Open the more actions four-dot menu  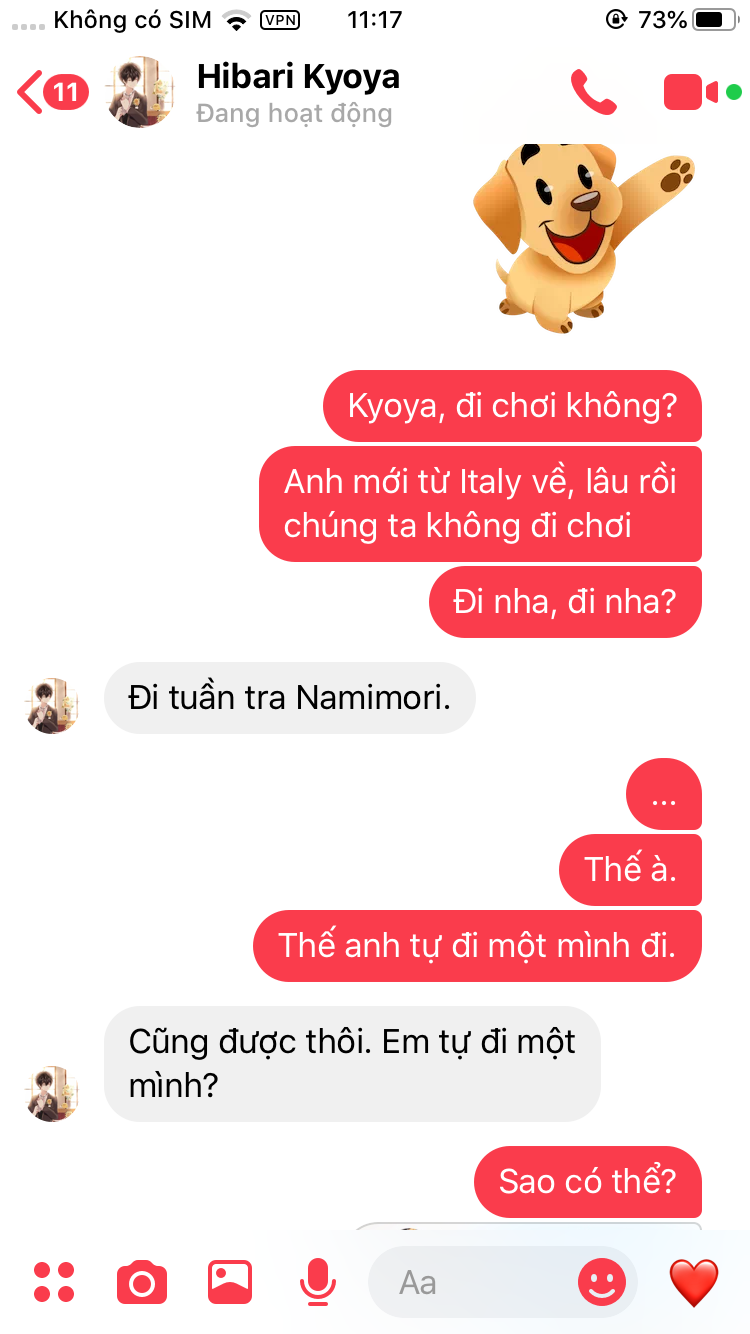tap(54, 1282)
